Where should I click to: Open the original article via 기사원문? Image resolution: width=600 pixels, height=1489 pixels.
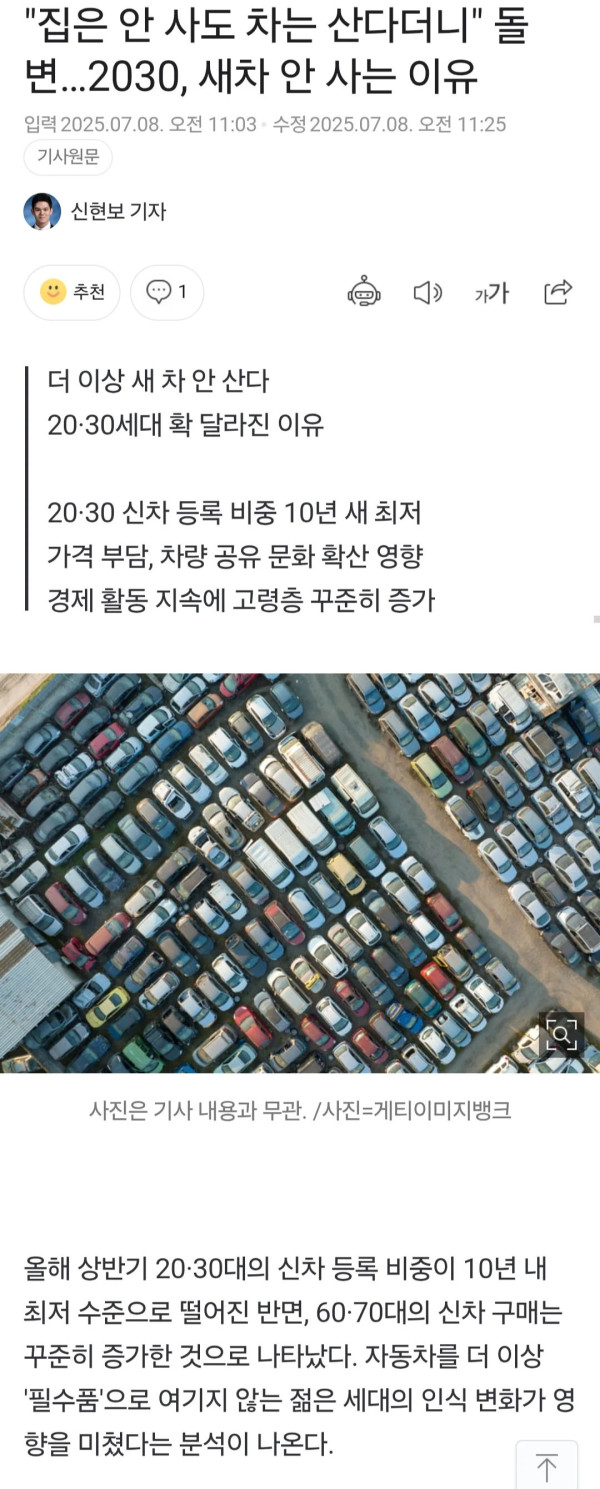pos(68,158)
